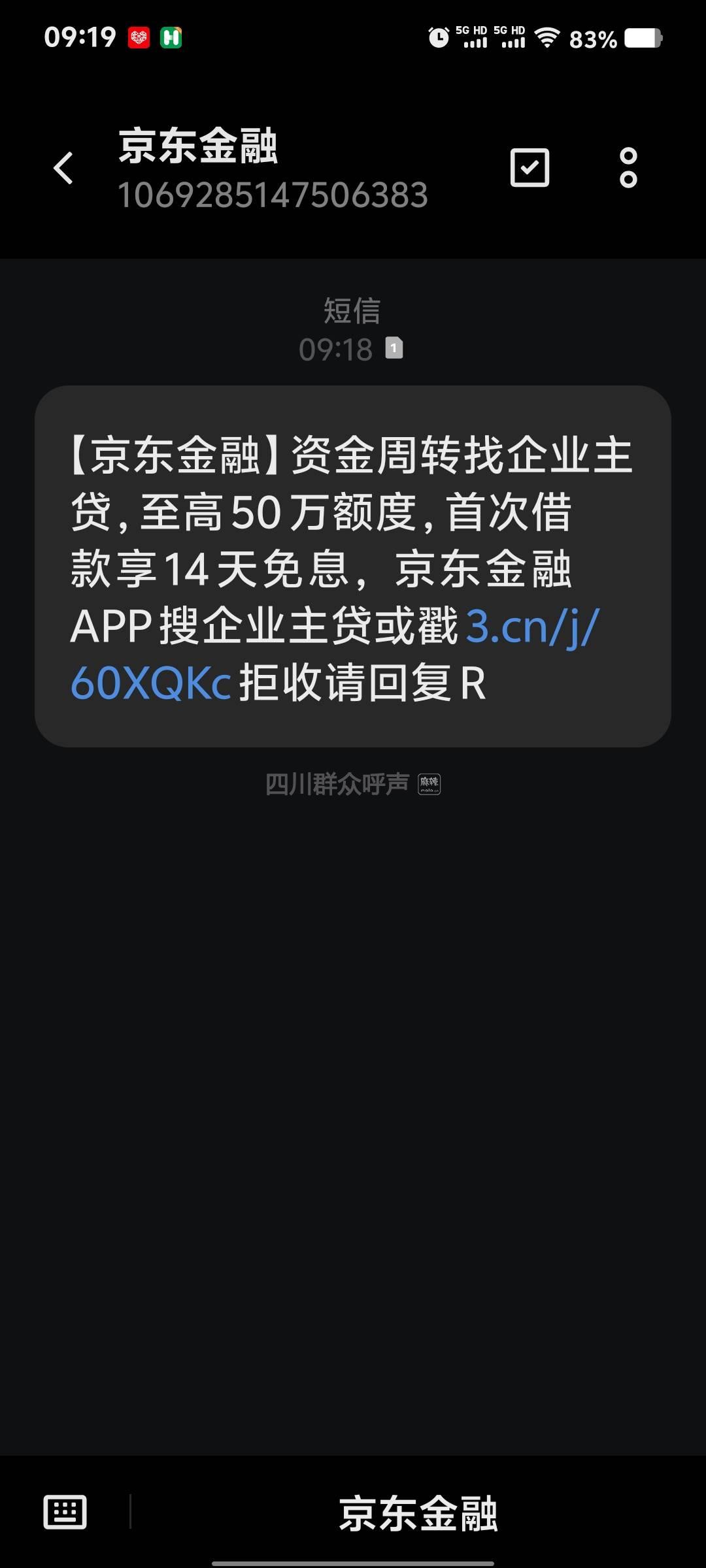
Task: Open the 京东金融 bottom menu button
Action: [418, 1513]
